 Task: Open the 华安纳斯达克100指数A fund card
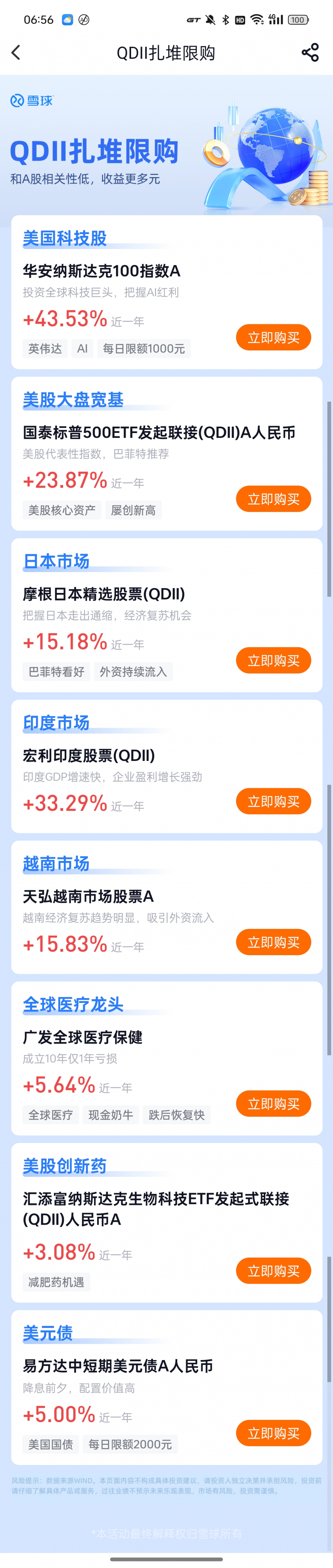point(102,271)
